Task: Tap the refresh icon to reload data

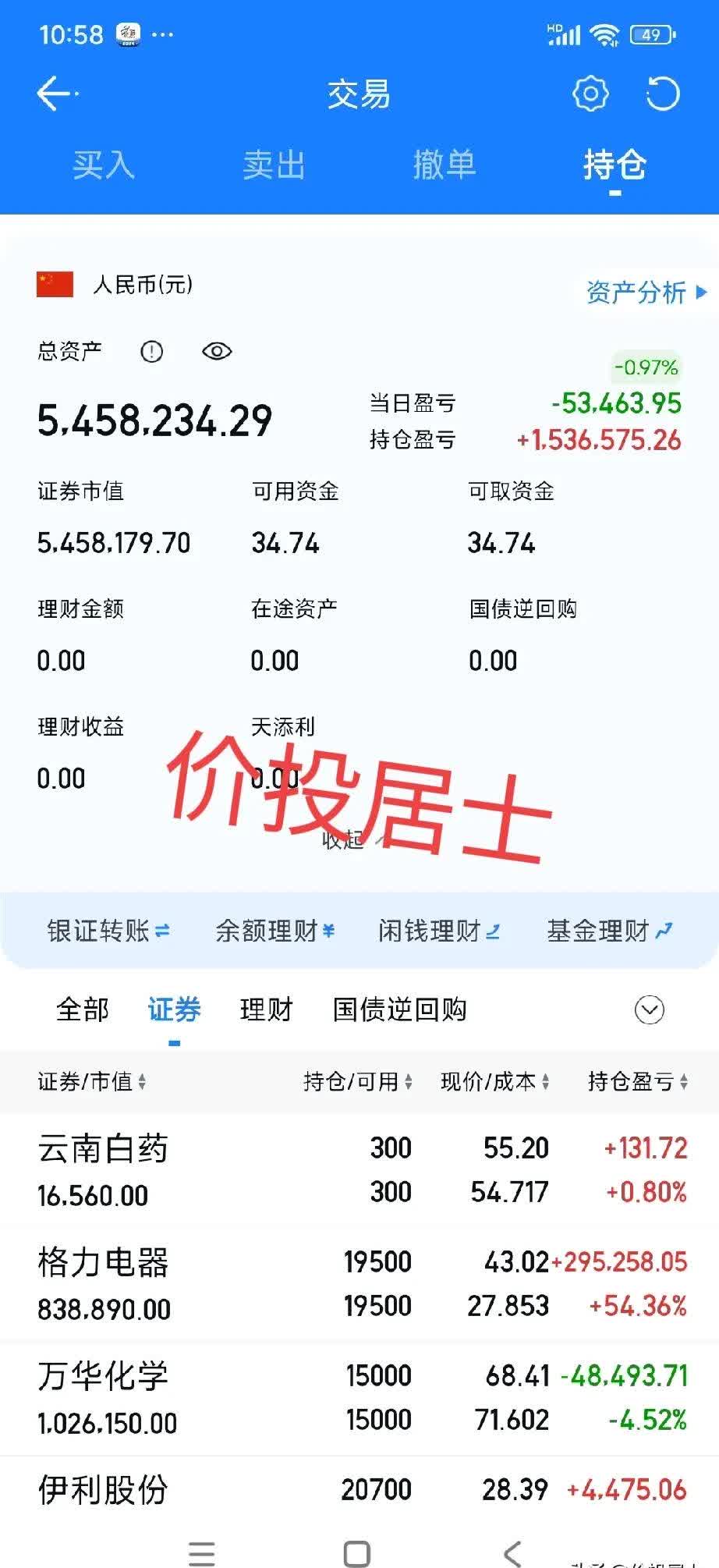Action: pyautogui.click(x=664, y=93)
